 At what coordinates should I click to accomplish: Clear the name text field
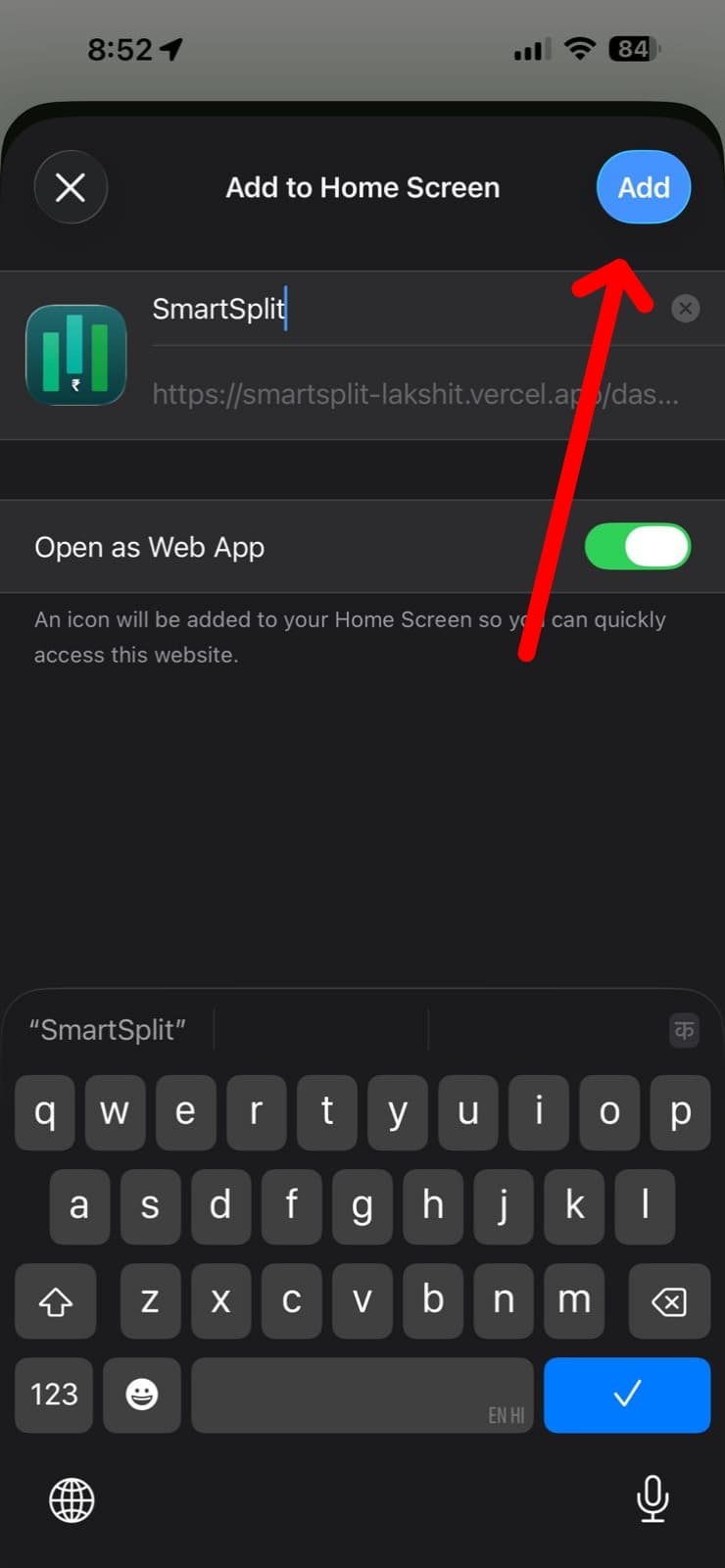685,309
